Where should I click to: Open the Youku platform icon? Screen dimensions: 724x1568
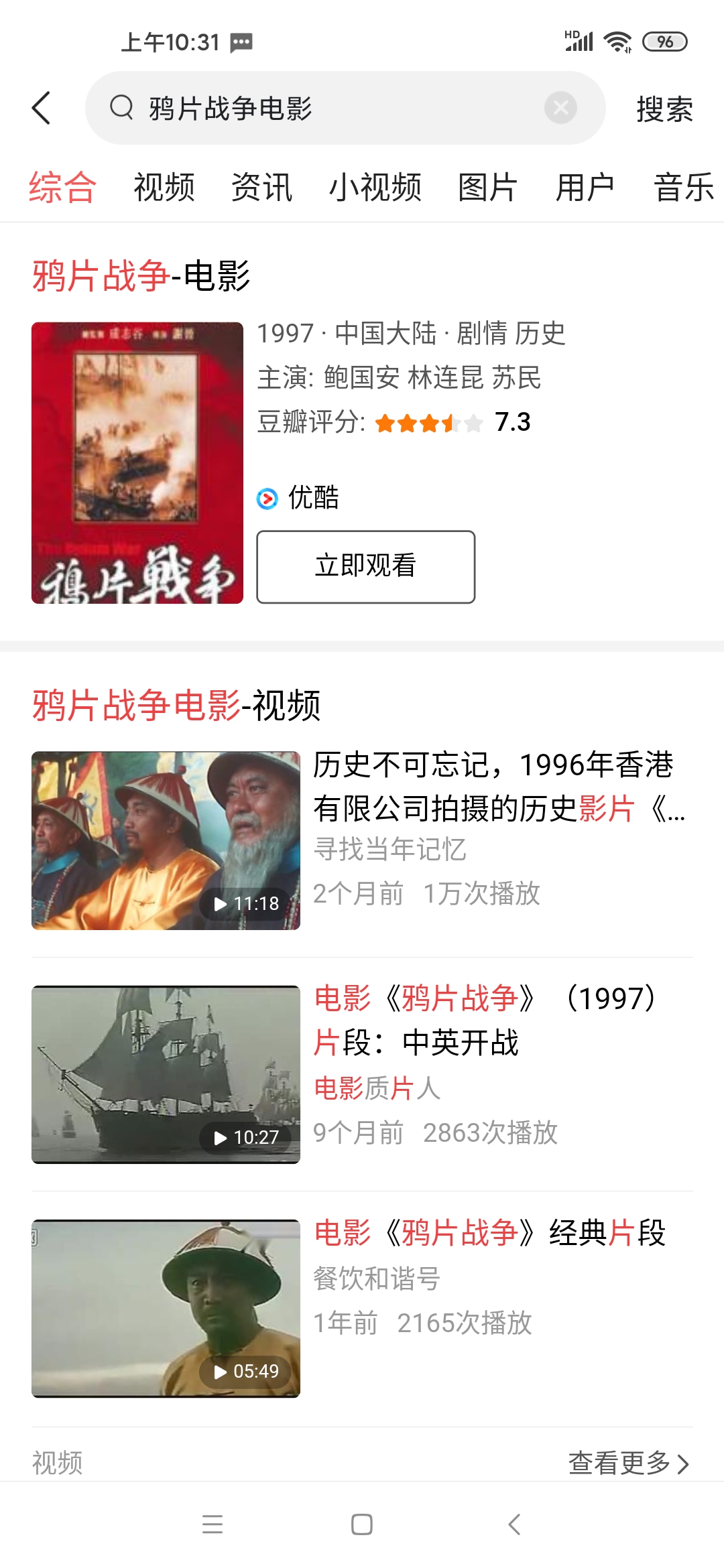(x=266, y=499)
